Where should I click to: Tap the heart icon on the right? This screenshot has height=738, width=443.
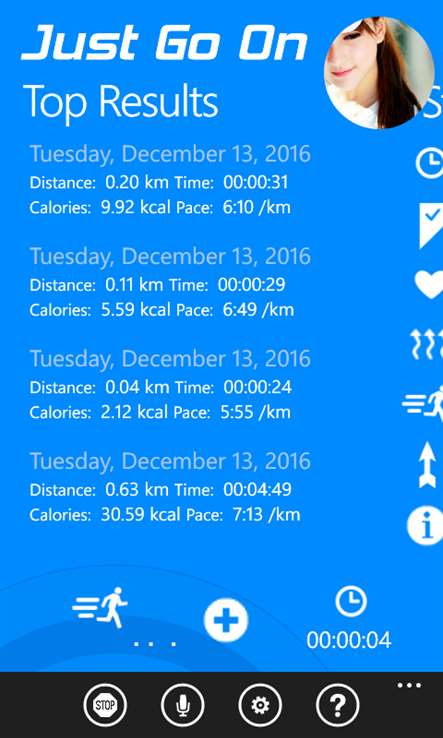[429, 284]
